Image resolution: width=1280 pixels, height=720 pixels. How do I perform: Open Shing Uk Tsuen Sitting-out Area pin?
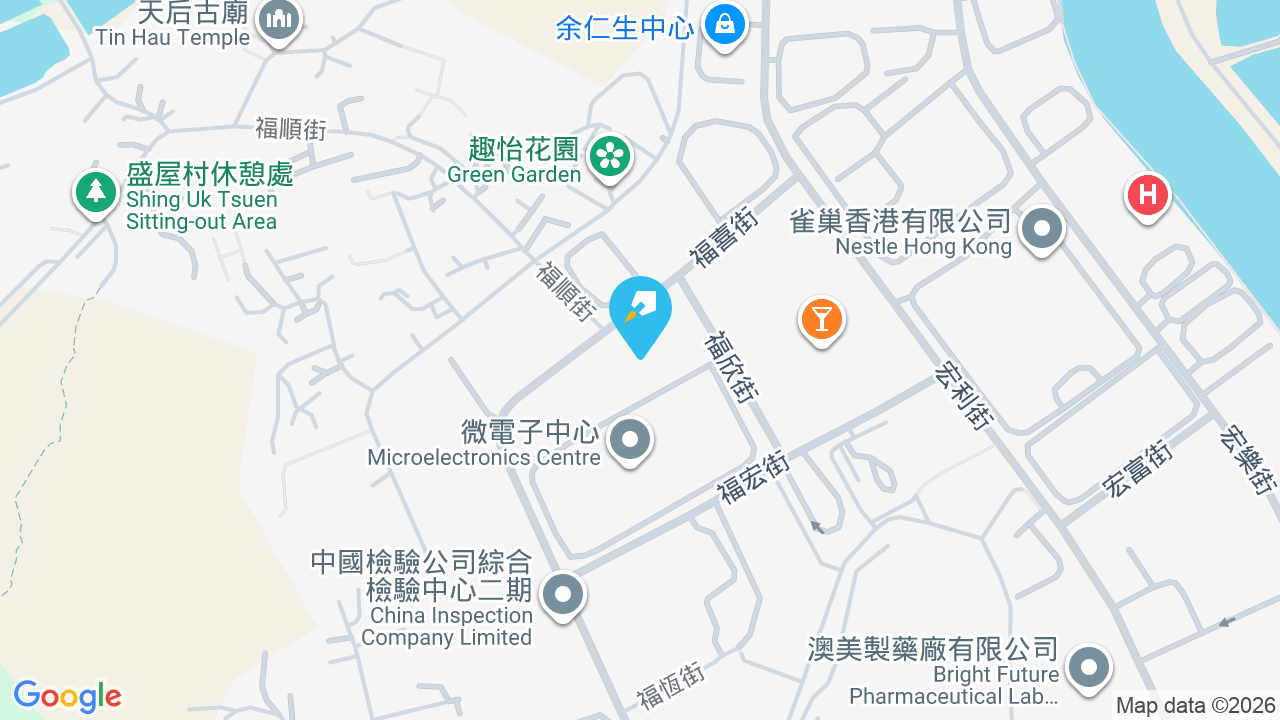pos(96,193)
